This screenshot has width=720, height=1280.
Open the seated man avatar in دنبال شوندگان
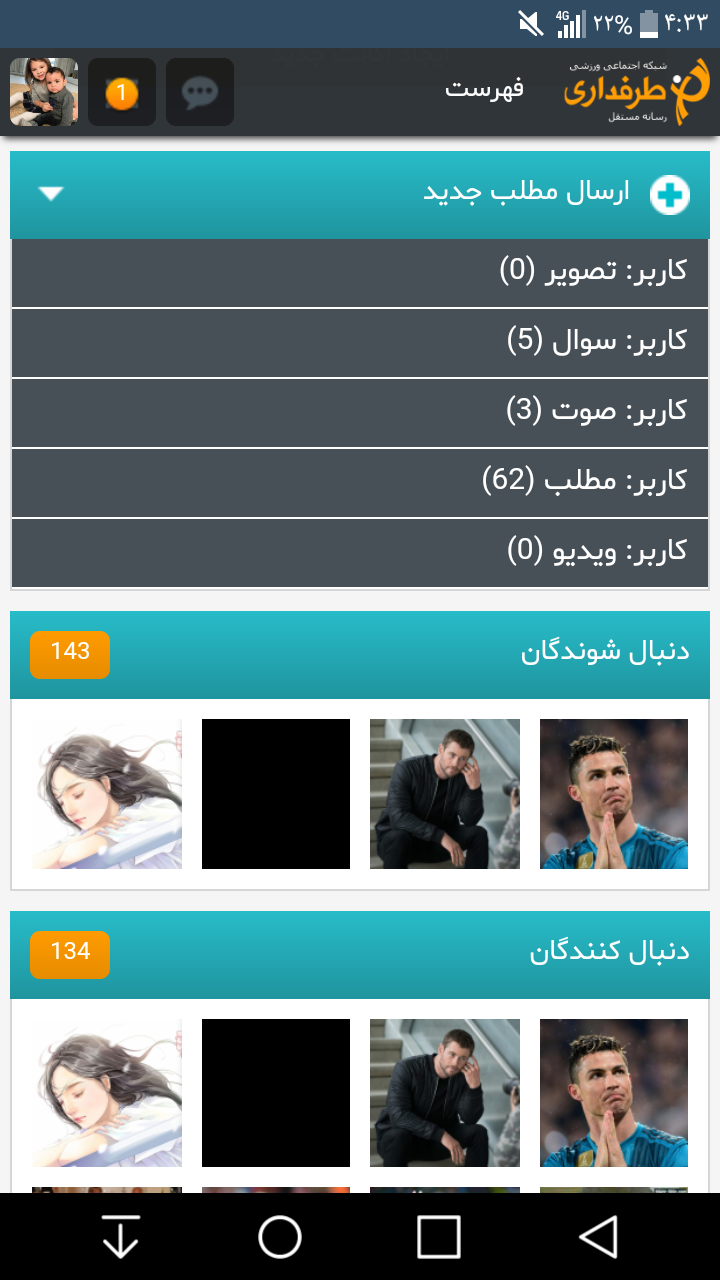pyautogui.click(x=445, y=794)
